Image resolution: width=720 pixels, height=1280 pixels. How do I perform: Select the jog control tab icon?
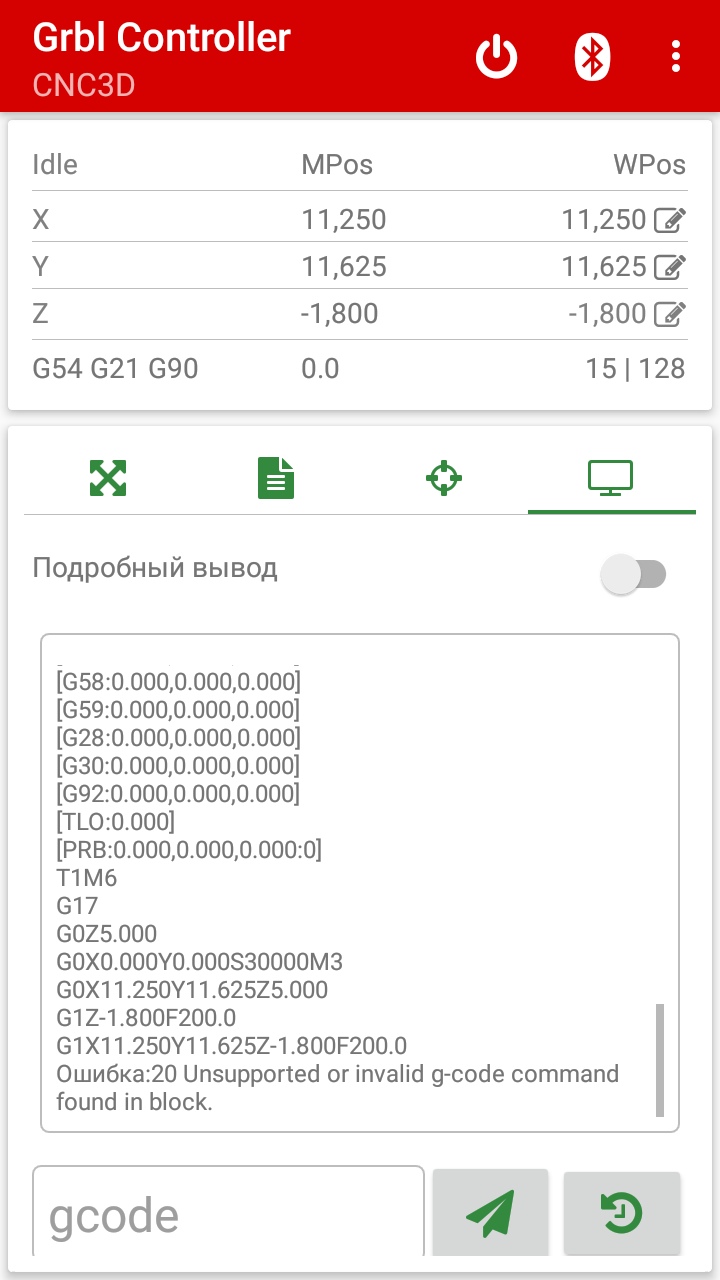(x=107, y=478)
